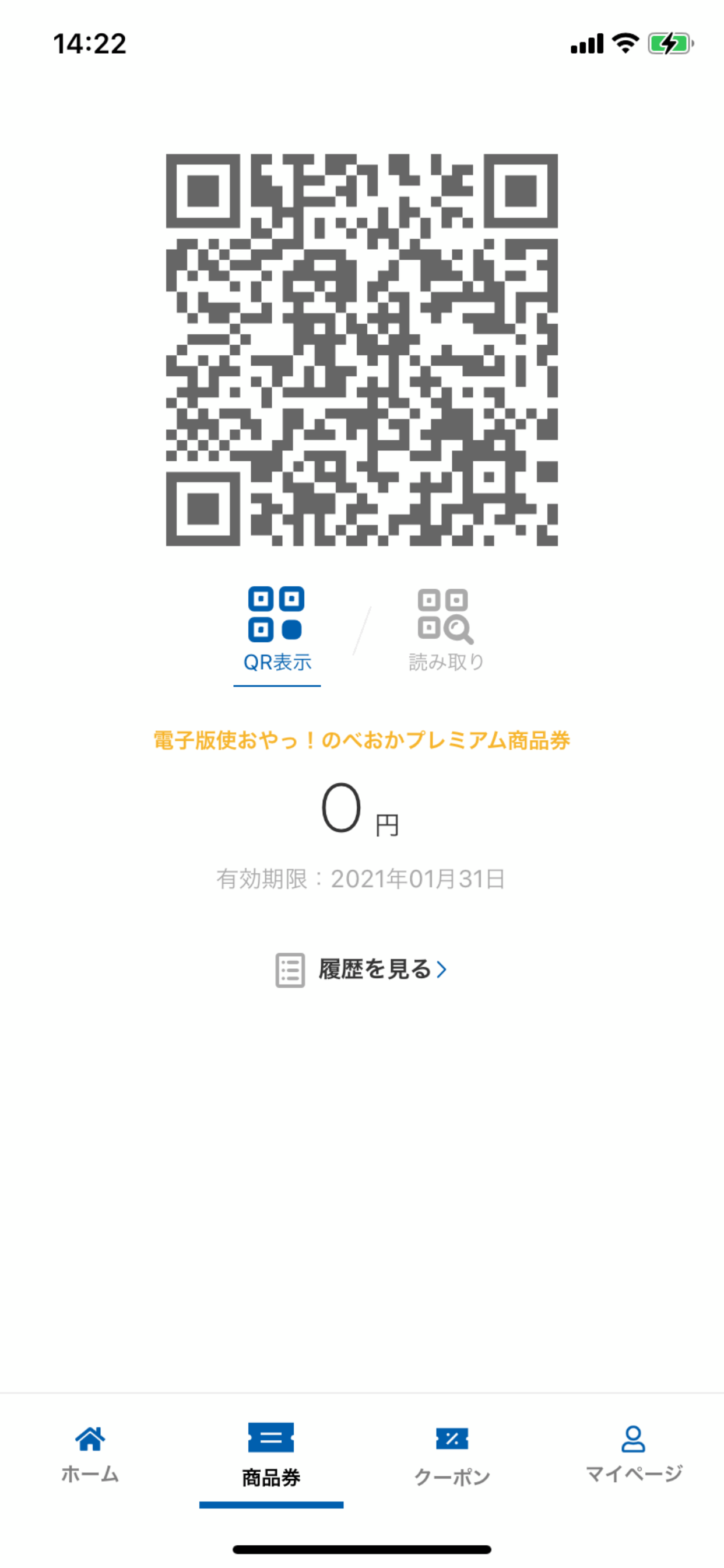
Task: Tap the expiration date 2021年01月31日 text
Action: pyautogui.click(x=362, y=877)
